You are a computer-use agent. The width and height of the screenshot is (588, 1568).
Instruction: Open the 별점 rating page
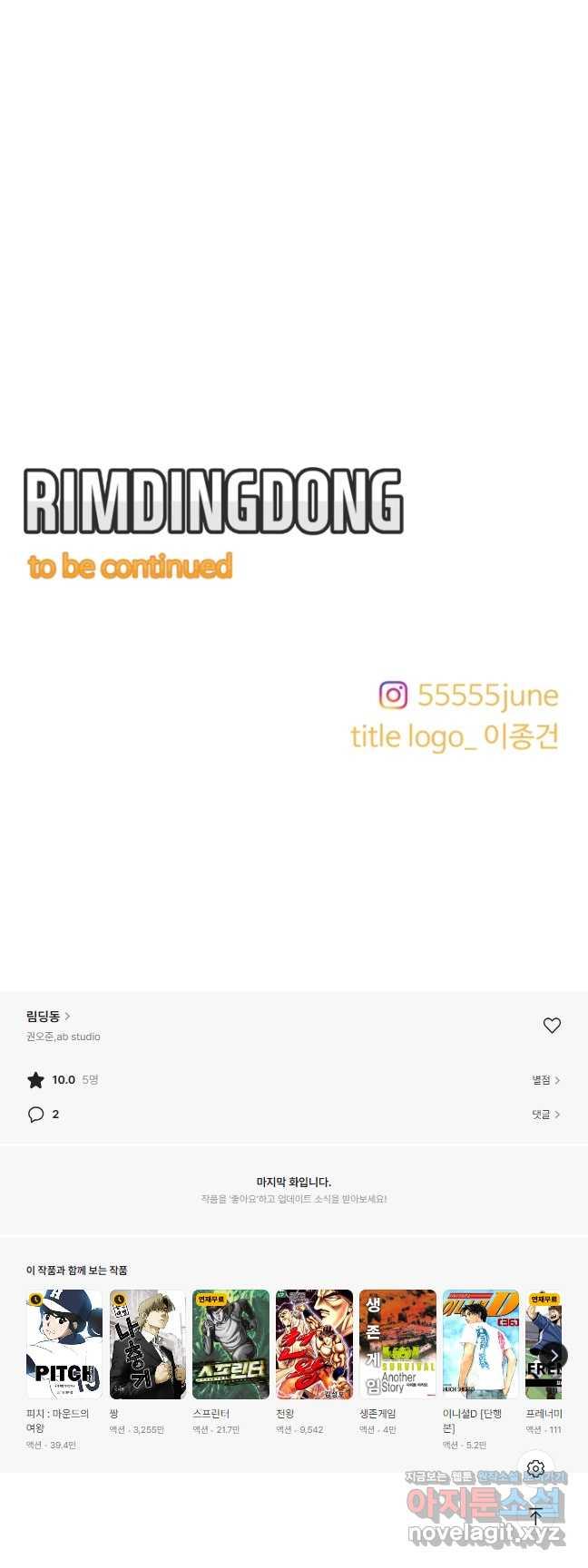(x=545, y=1080)
